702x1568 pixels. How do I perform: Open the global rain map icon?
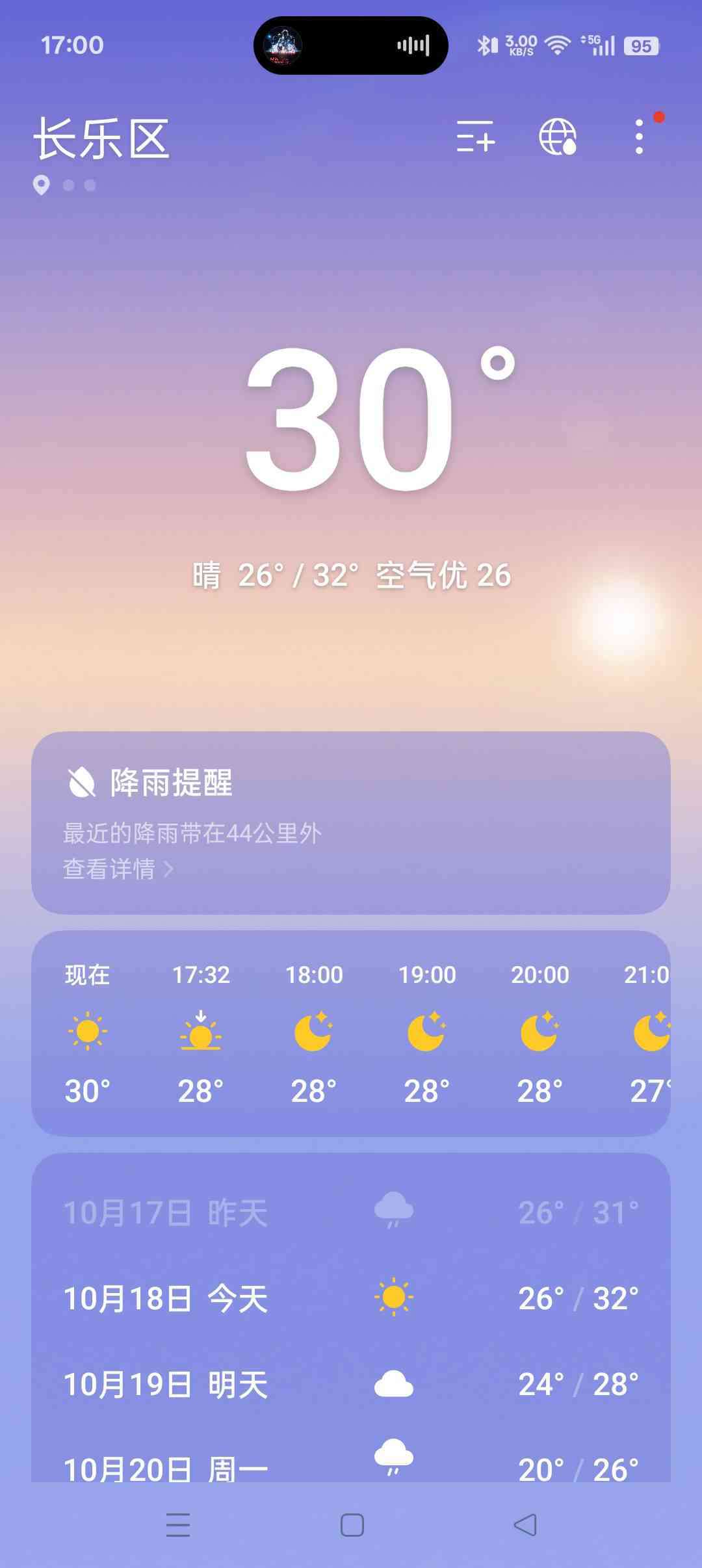(558, 137)
